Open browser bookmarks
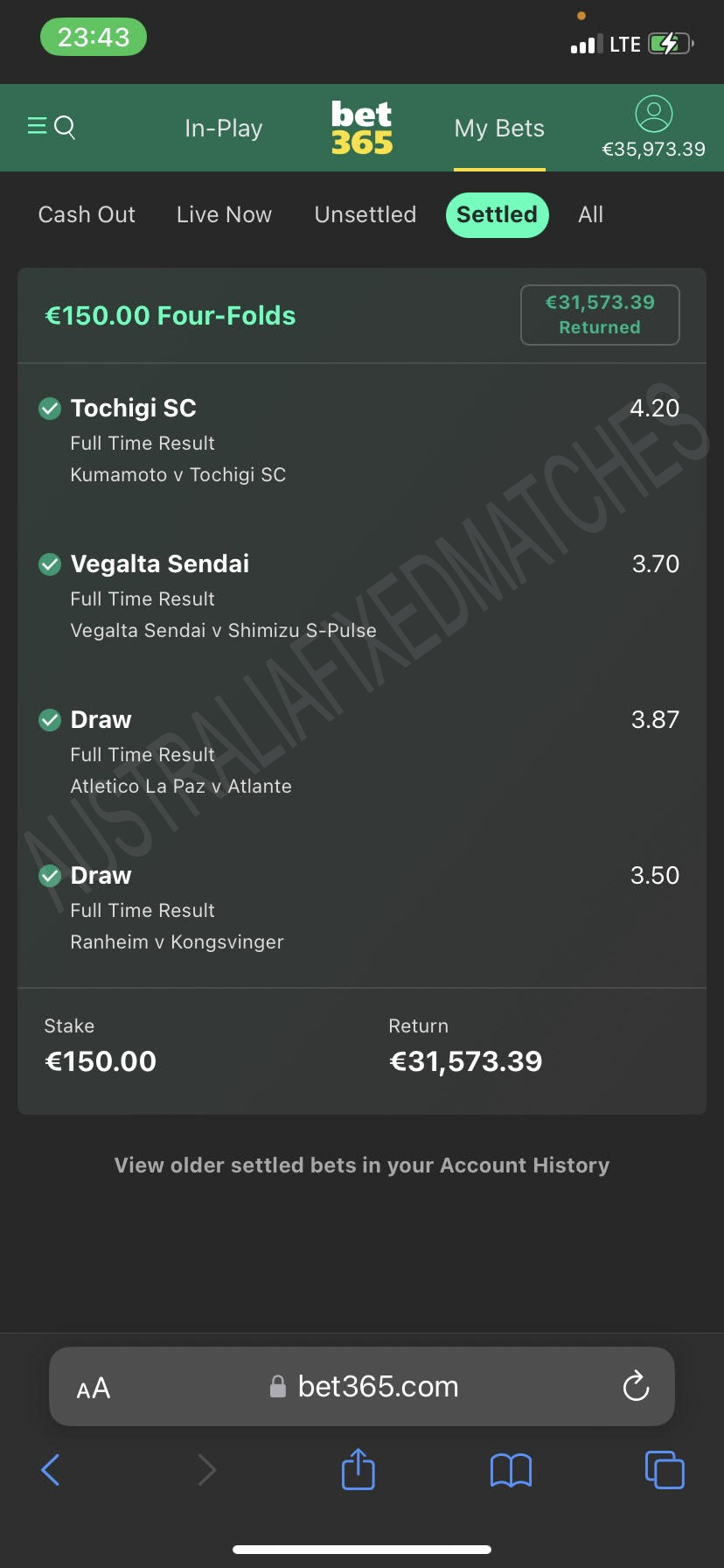This screenshot has width=724, height=1568. pyautogui.click(x=512, y=1471)
